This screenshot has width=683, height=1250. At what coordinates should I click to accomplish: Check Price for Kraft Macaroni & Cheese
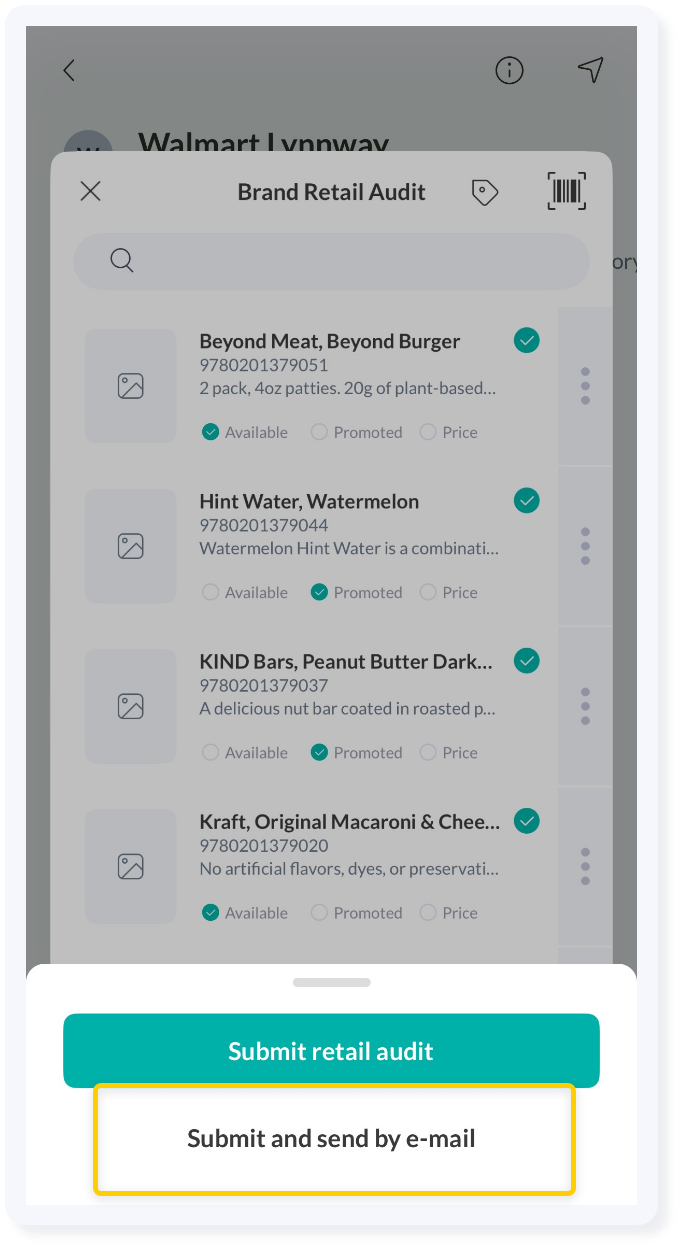coord(428,912)
